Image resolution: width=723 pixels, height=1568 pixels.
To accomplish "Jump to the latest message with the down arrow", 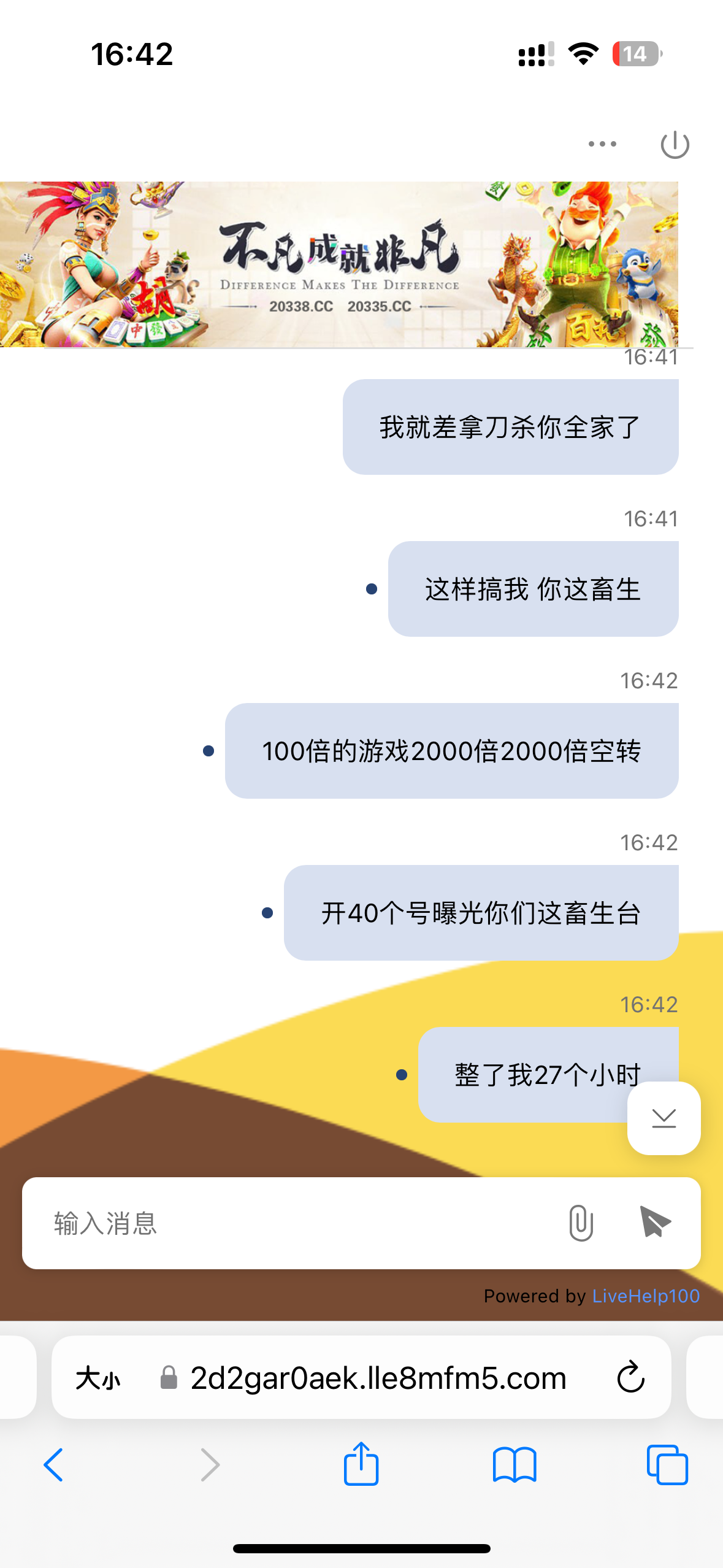I will 664,1118.
